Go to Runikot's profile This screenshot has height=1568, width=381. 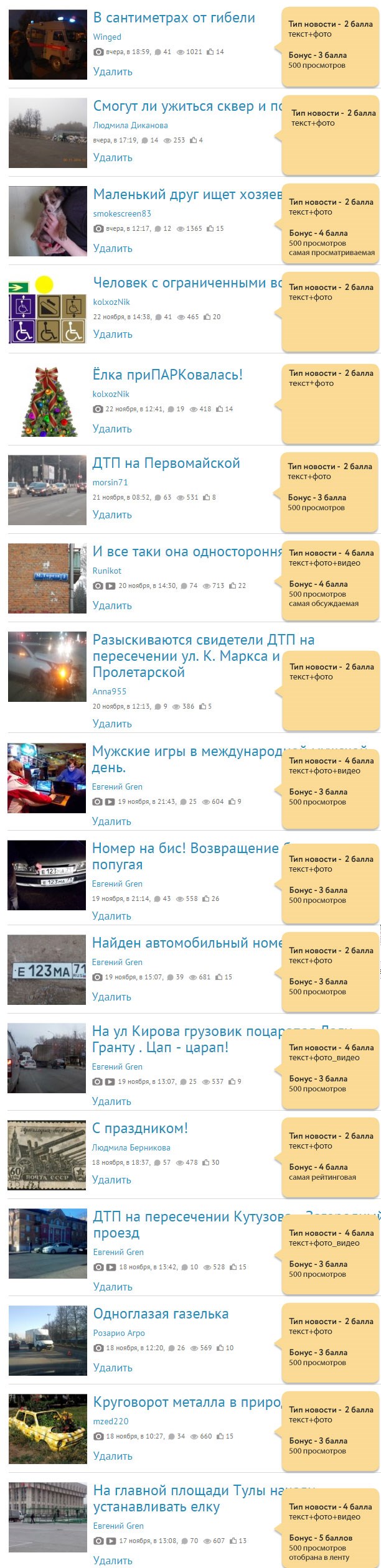[x=106, y=571]
